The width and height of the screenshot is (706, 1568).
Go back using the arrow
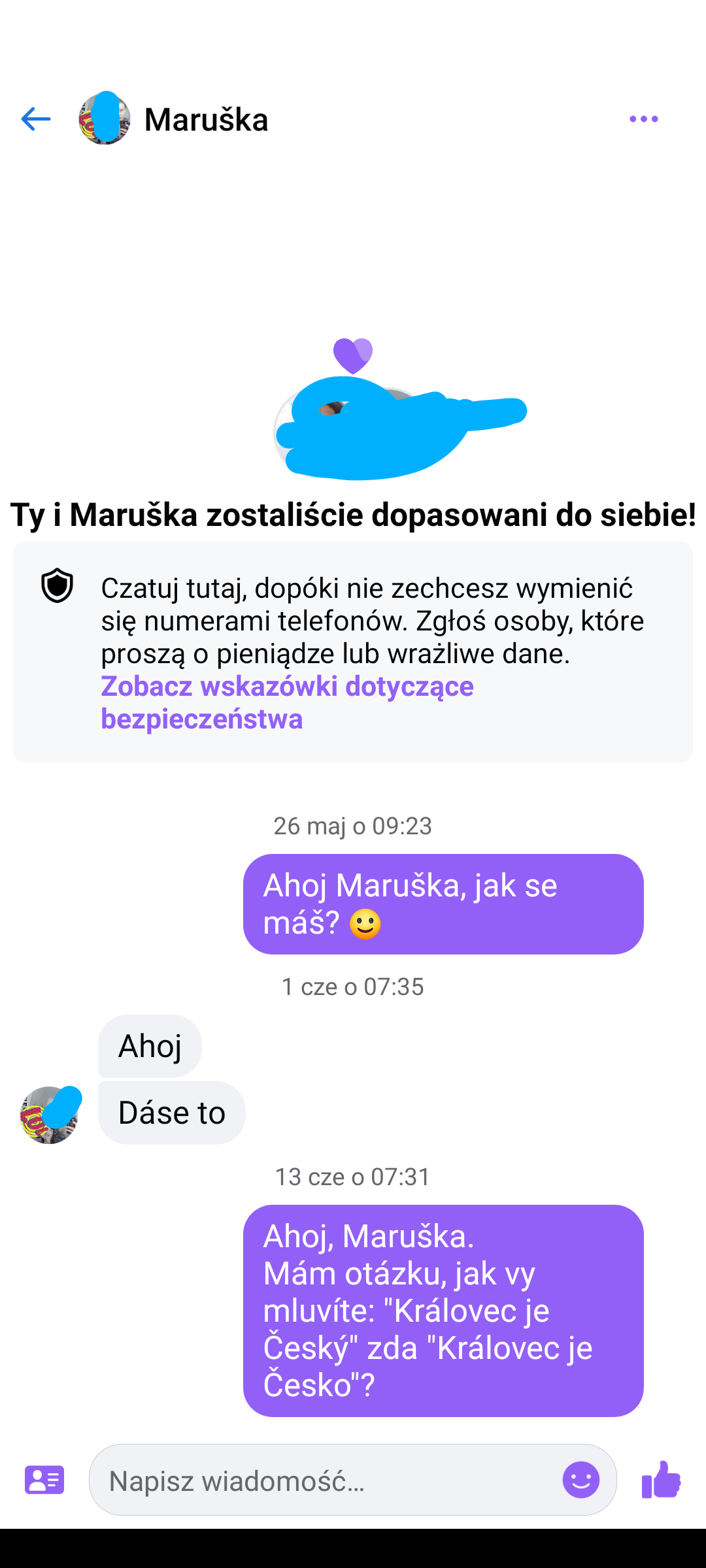coord(36,119)
